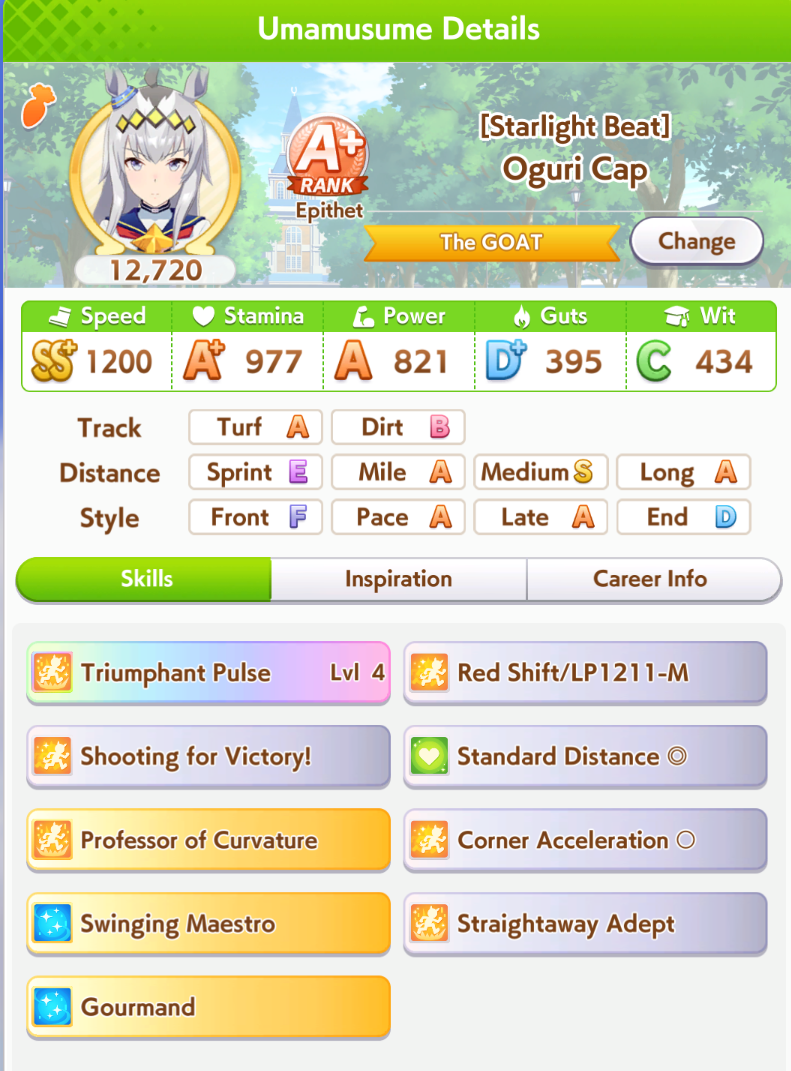Open Professor of Curvature skill

208,840
